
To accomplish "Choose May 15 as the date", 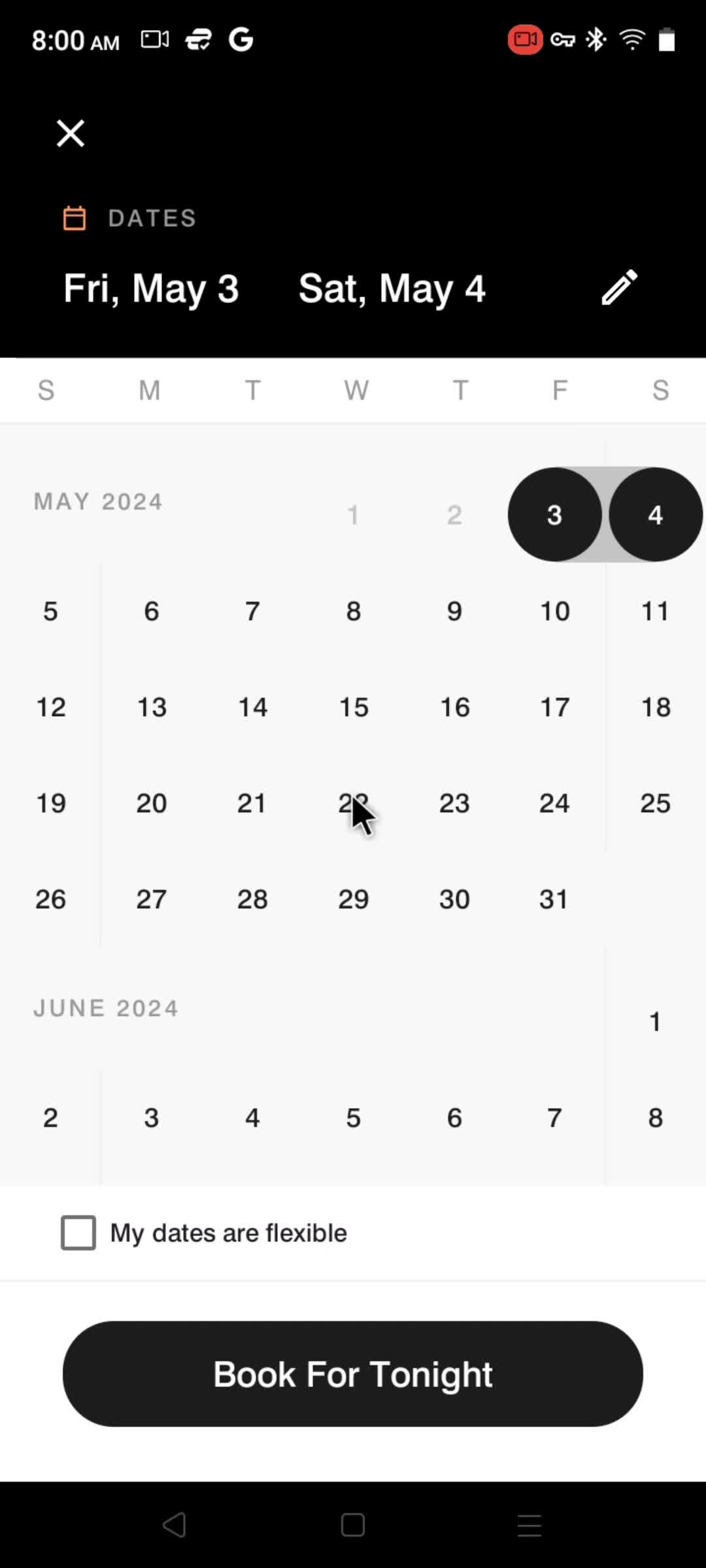I will coord(354,708).
